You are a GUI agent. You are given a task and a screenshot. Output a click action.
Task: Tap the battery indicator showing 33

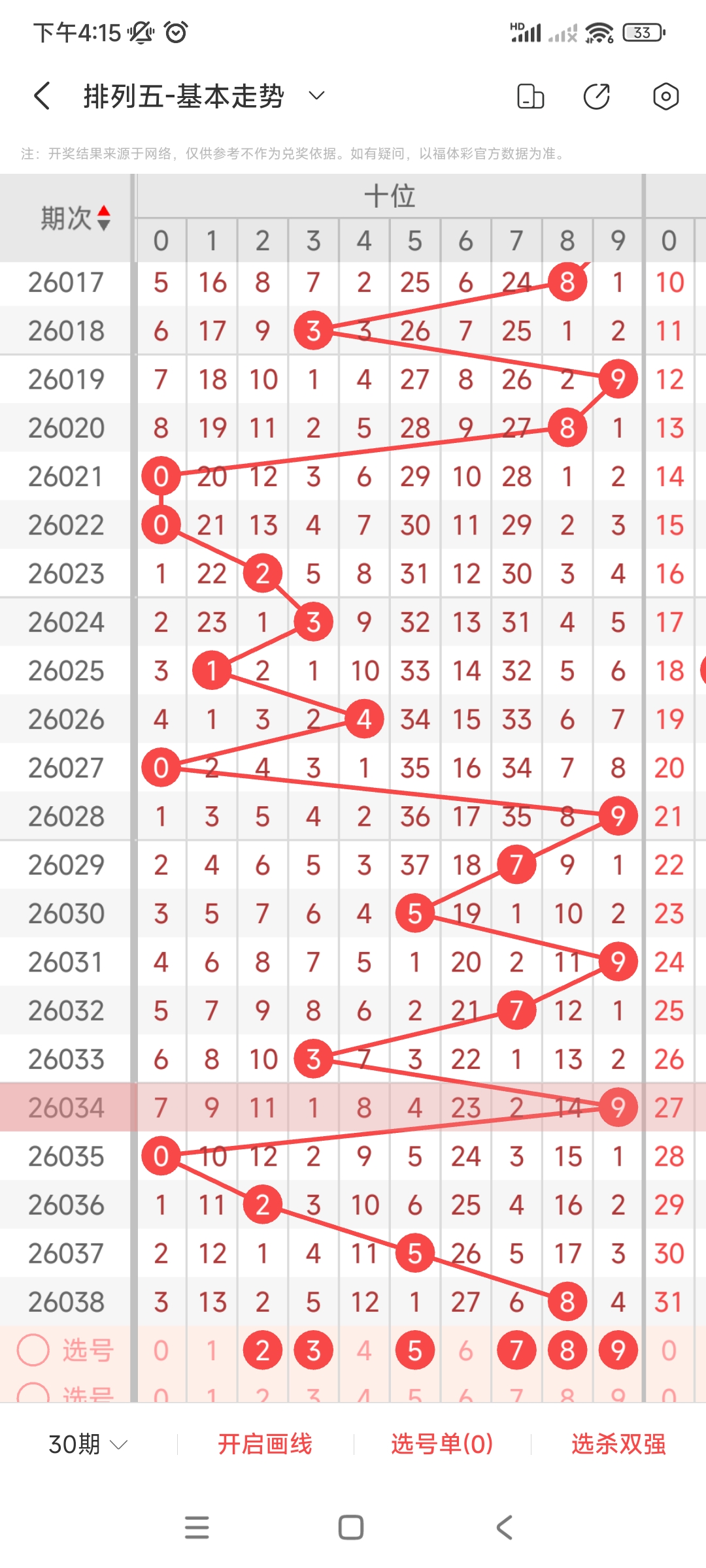(x=641, y=31)
